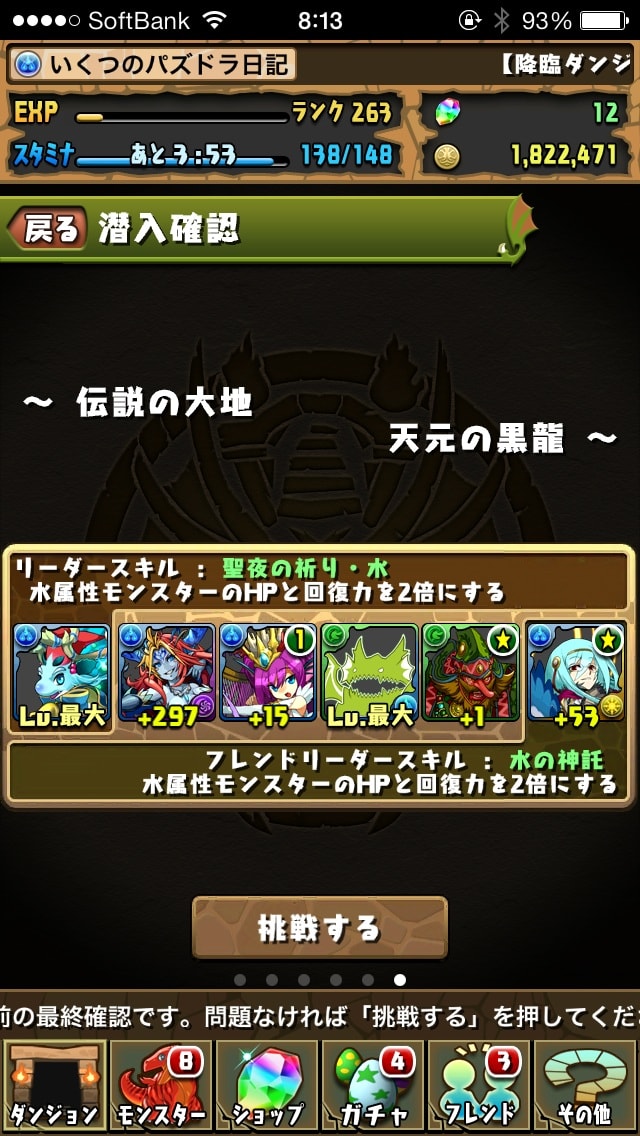View the +1 team monster
Viewport: 640px width, 1136px height.
[468, 675]
